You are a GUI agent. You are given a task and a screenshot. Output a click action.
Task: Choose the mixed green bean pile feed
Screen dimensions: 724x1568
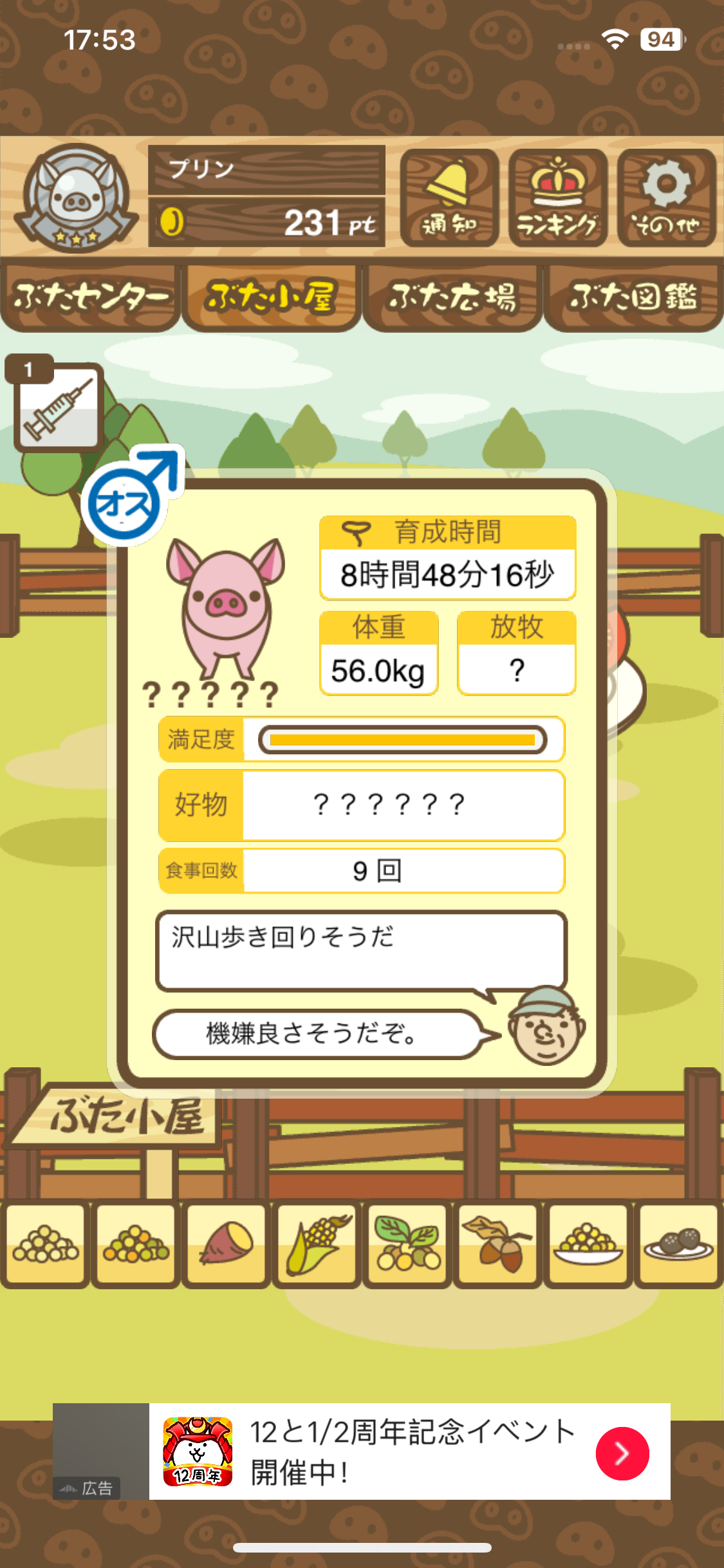point(136,1245)
